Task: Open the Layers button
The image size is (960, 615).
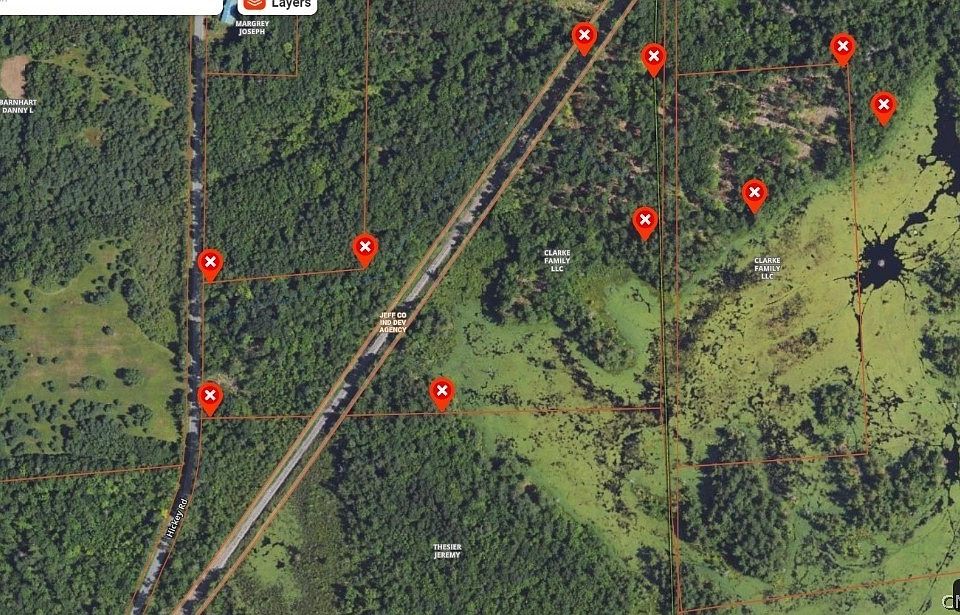Action: 278,5
